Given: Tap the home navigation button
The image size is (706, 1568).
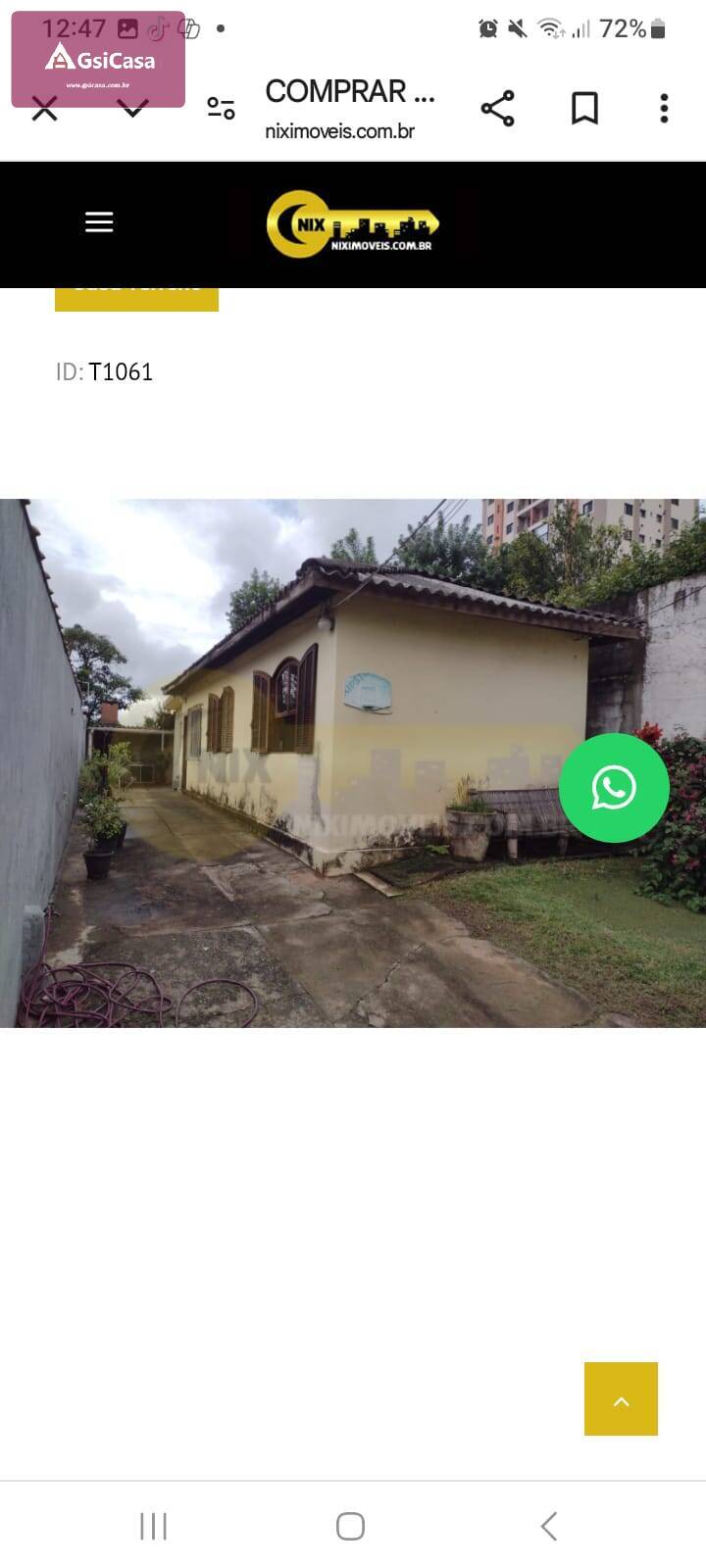Looking at the screenshot, I should coord(349,1526).
